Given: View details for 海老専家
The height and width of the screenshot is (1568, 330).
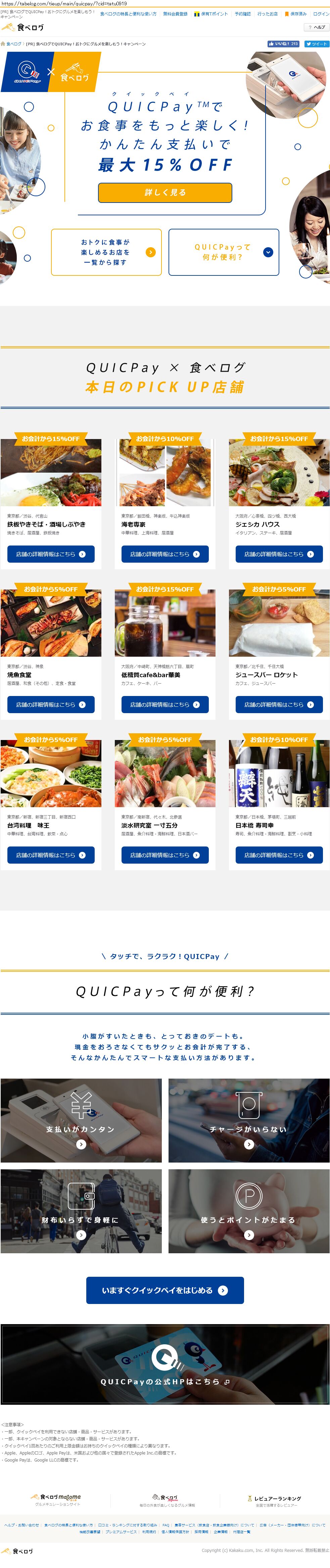Looking at the screenshot, I should (165, 554).
